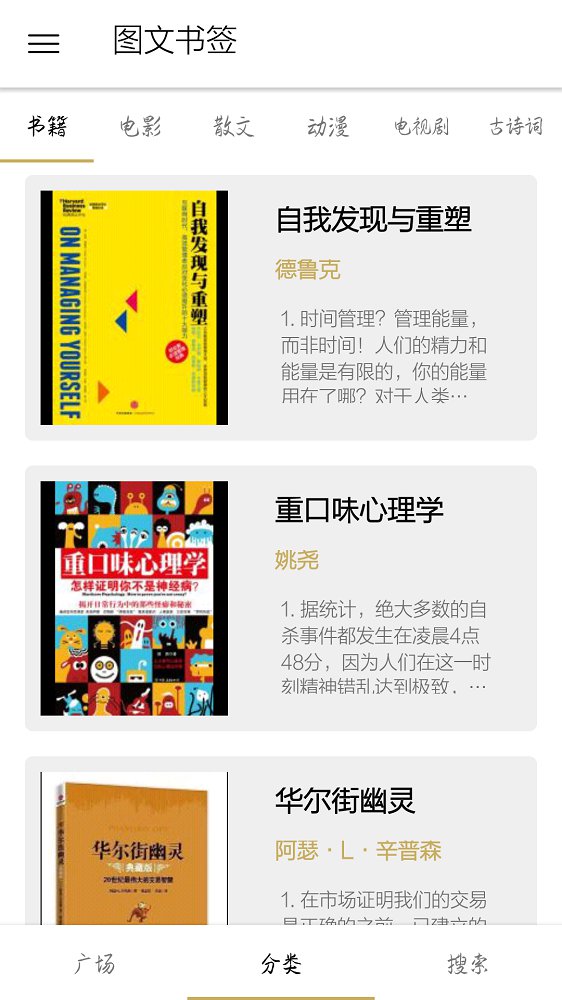Switch to the 电视剧 tab
This screenshot has height=1000, width=562.
422,126
